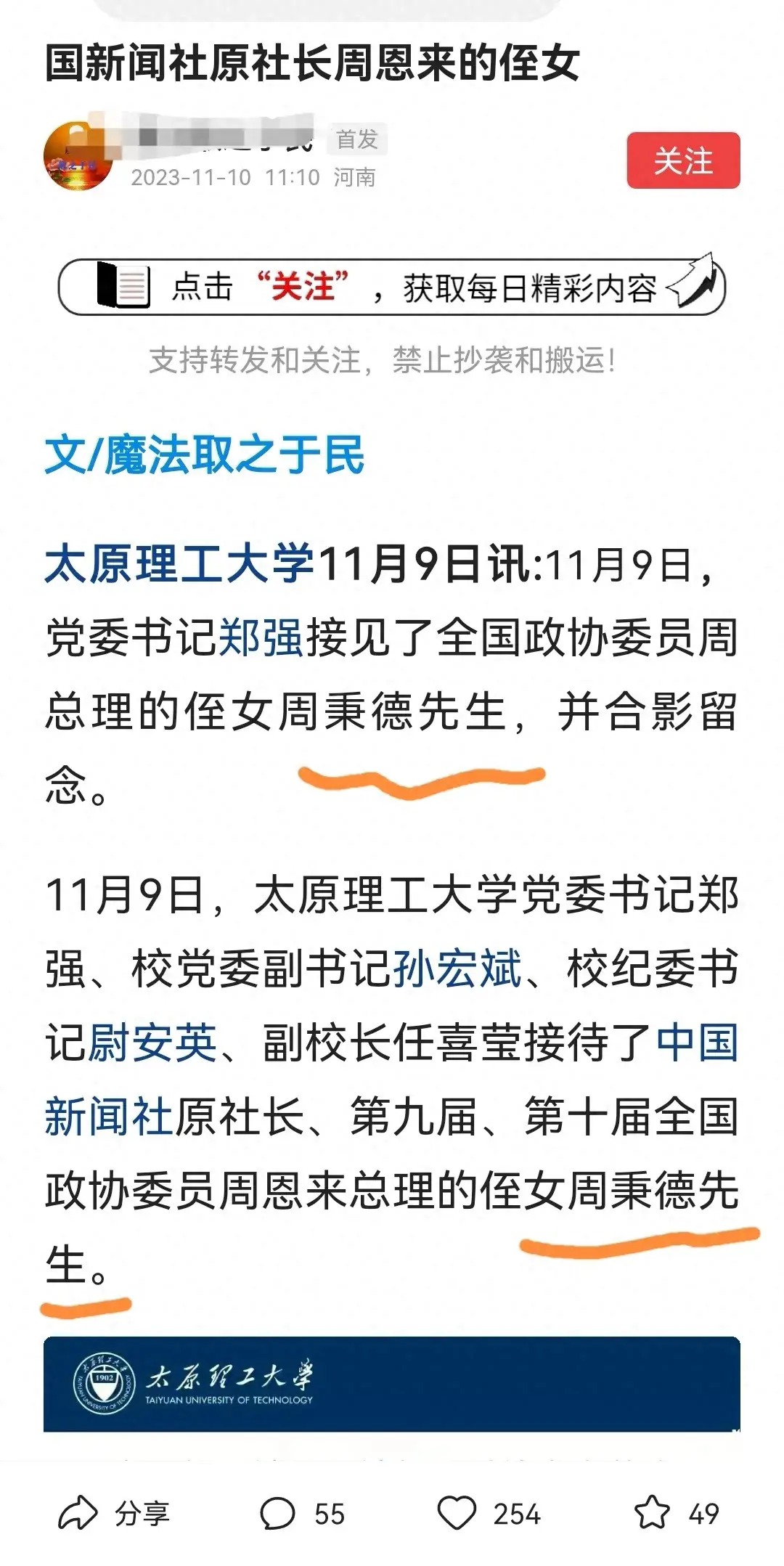Open the author's profile avatar
Viewport: 784px width, 1566px height.
(x=78, y=156)
